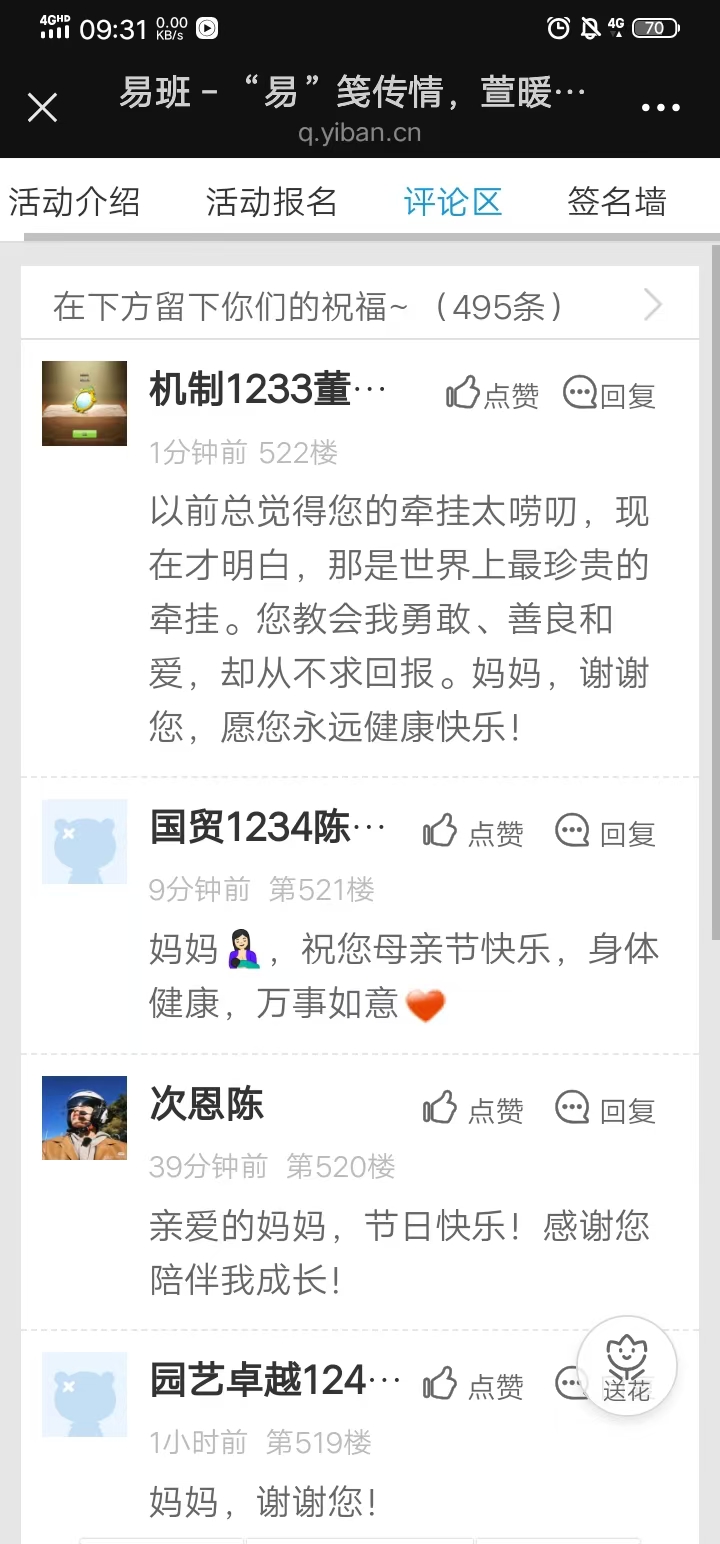Reply to 国贸1234陈's comment
The width and height of the screenshot is (720, 1544).
click(x=605, y=831)
